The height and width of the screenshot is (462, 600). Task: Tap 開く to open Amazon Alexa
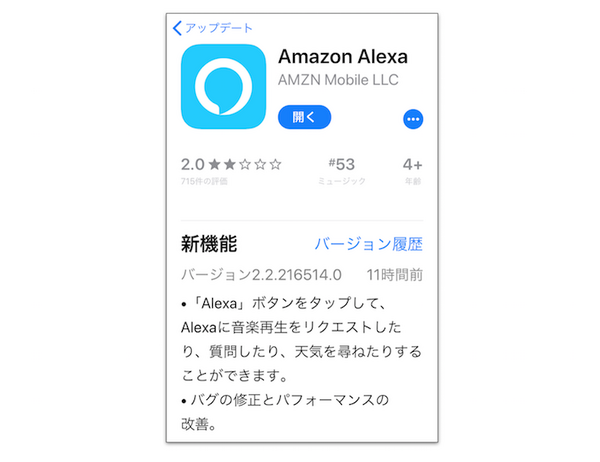point(304,117)
